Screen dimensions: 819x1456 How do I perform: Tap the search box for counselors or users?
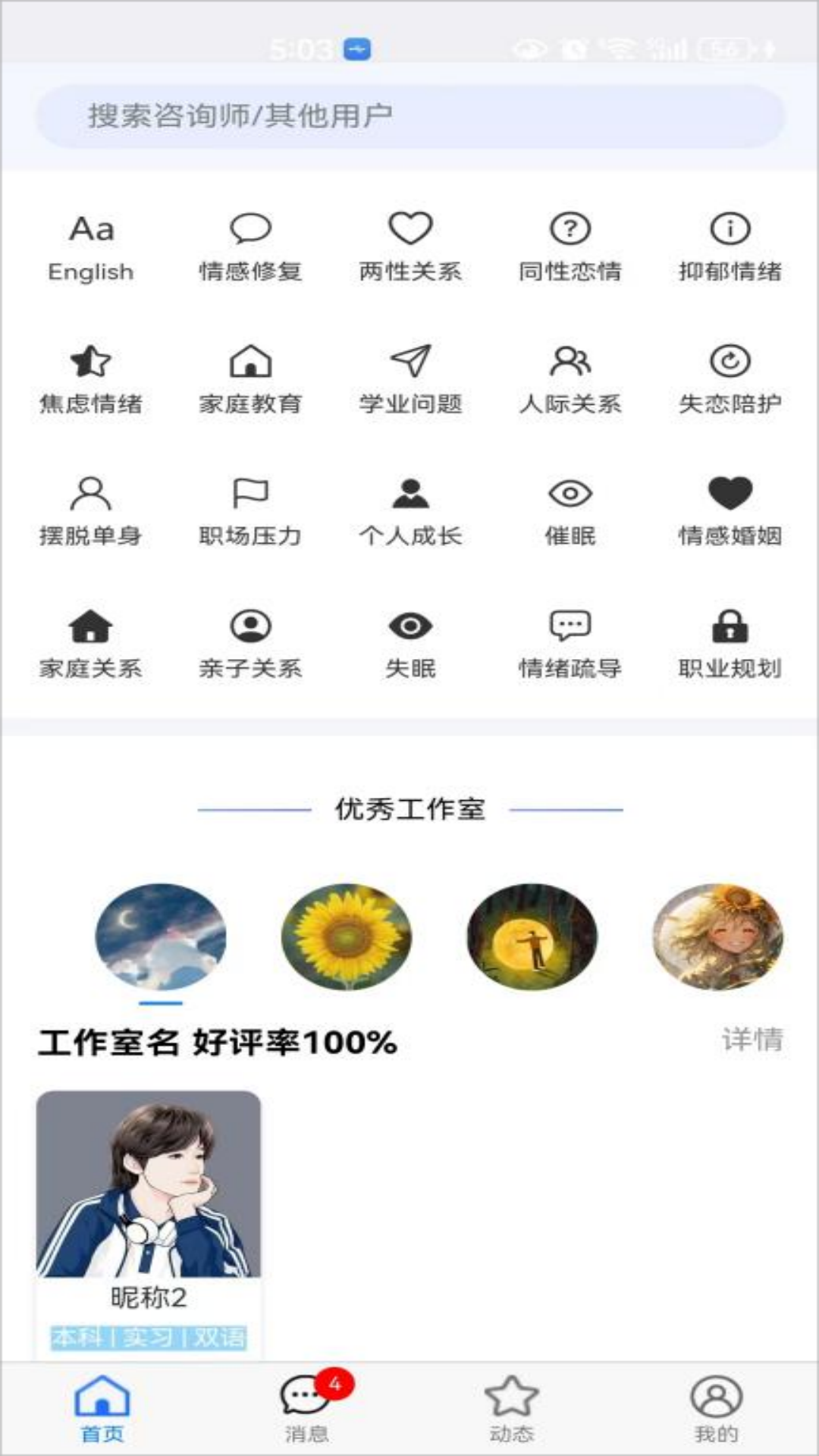click(x=409, y=116)
